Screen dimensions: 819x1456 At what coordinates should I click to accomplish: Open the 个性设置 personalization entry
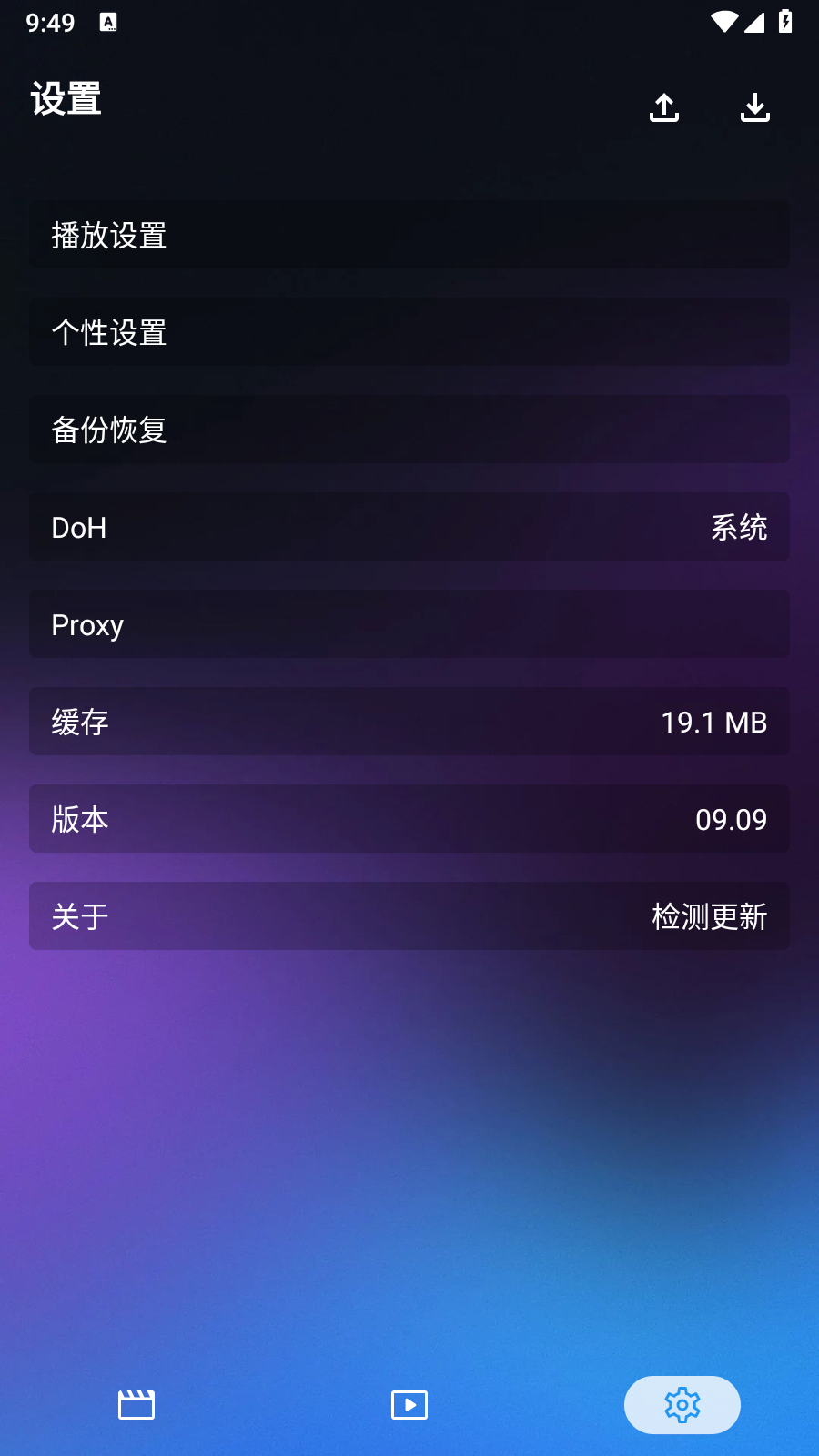(409, 332)
